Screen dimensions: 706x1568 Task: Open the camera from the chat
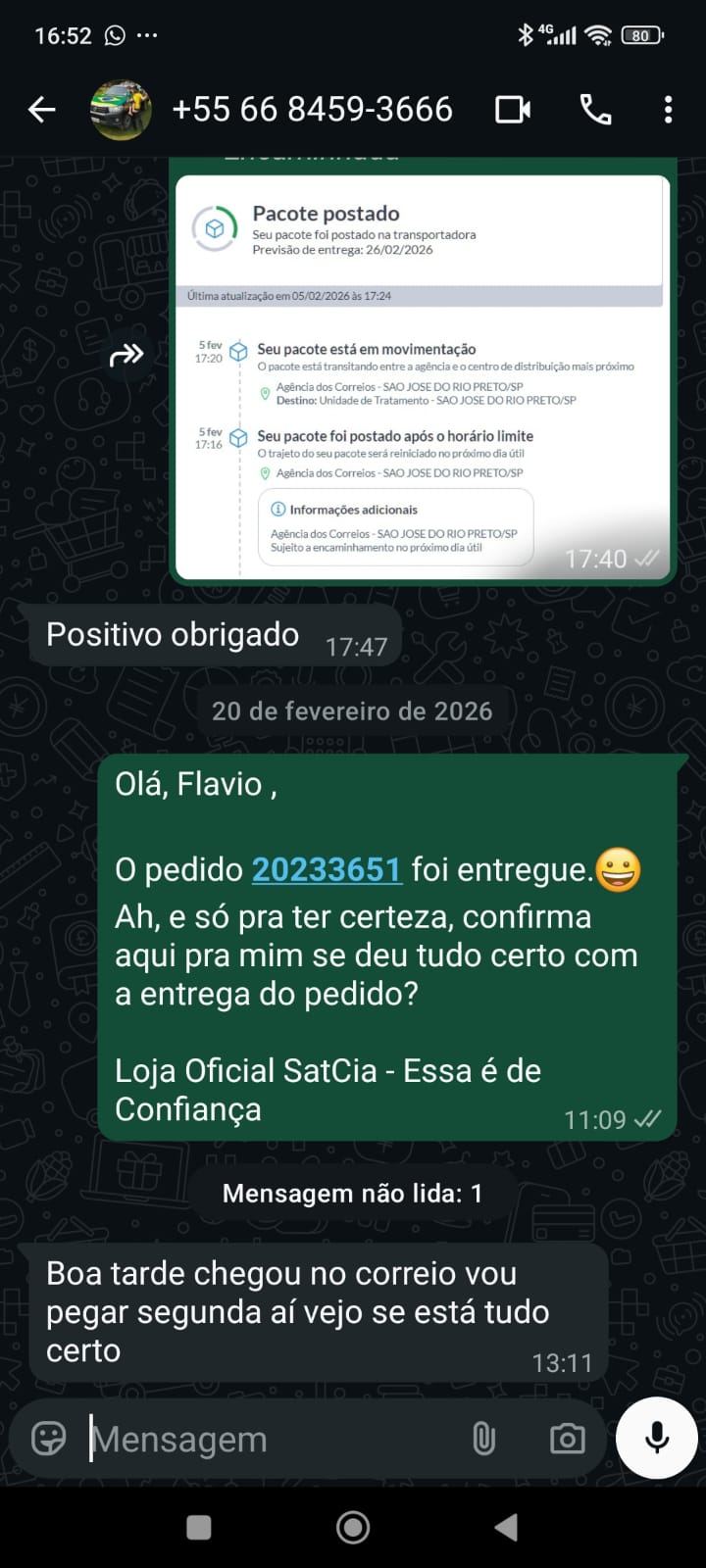point(567,1439)
